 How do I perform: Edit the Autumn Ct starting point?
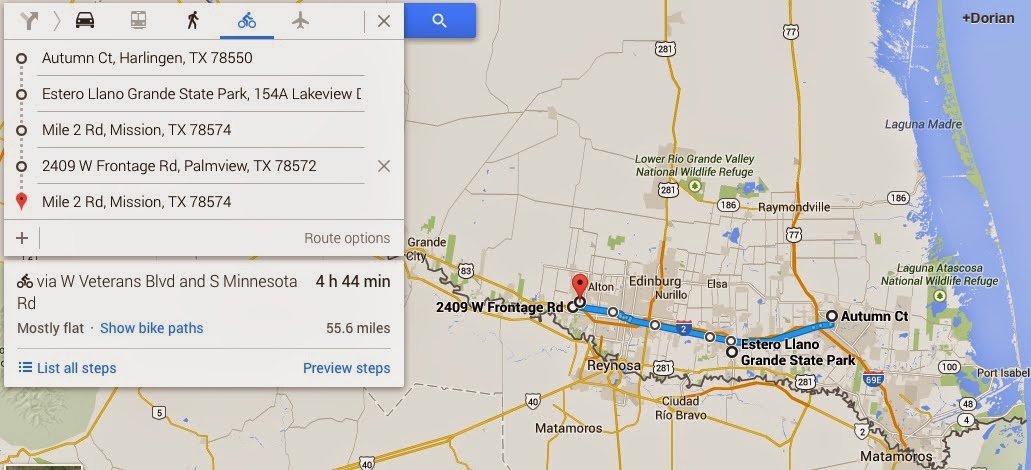click(203, 58)
